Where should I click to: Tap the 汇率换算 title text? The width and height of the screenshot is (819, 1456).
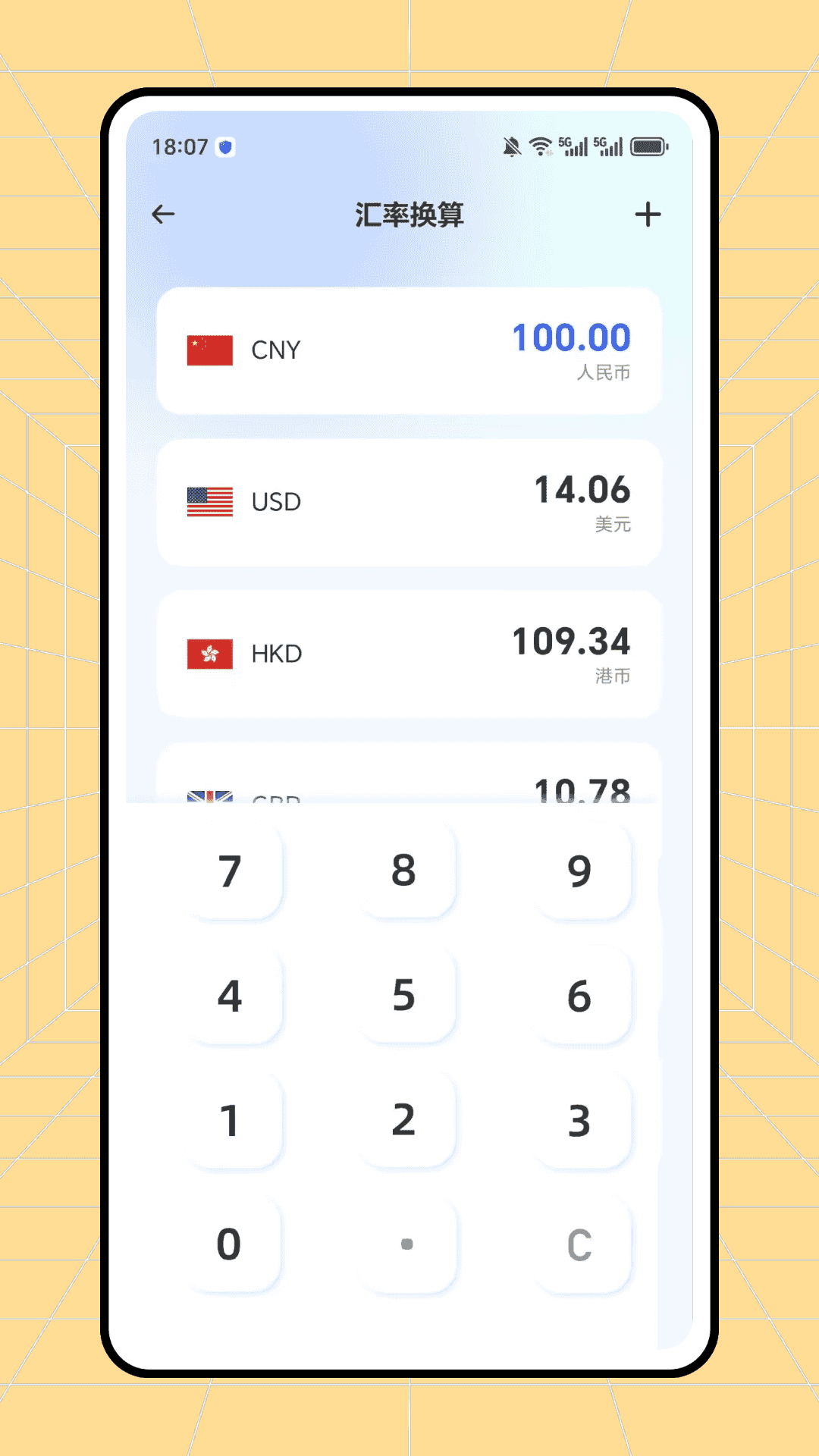click(x=409, y=215)
